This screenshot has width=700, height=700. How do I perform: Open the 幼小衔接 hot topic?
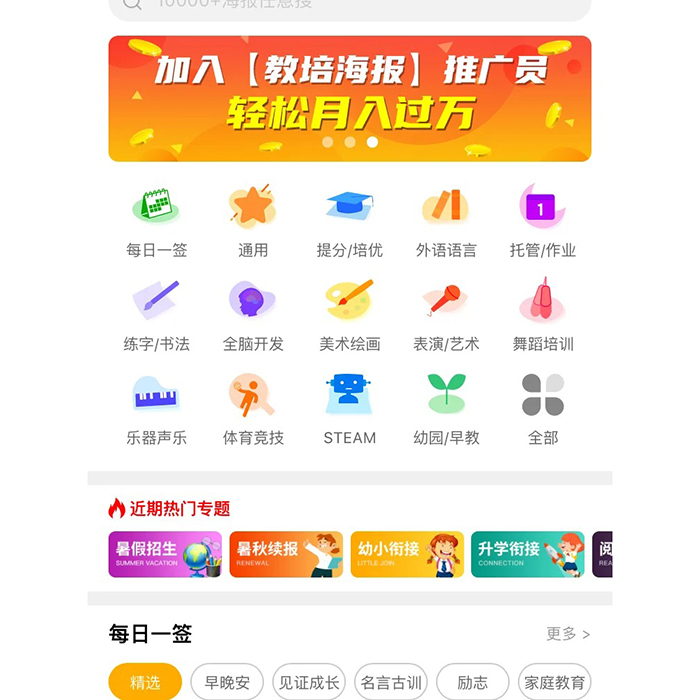pos(407,554)
